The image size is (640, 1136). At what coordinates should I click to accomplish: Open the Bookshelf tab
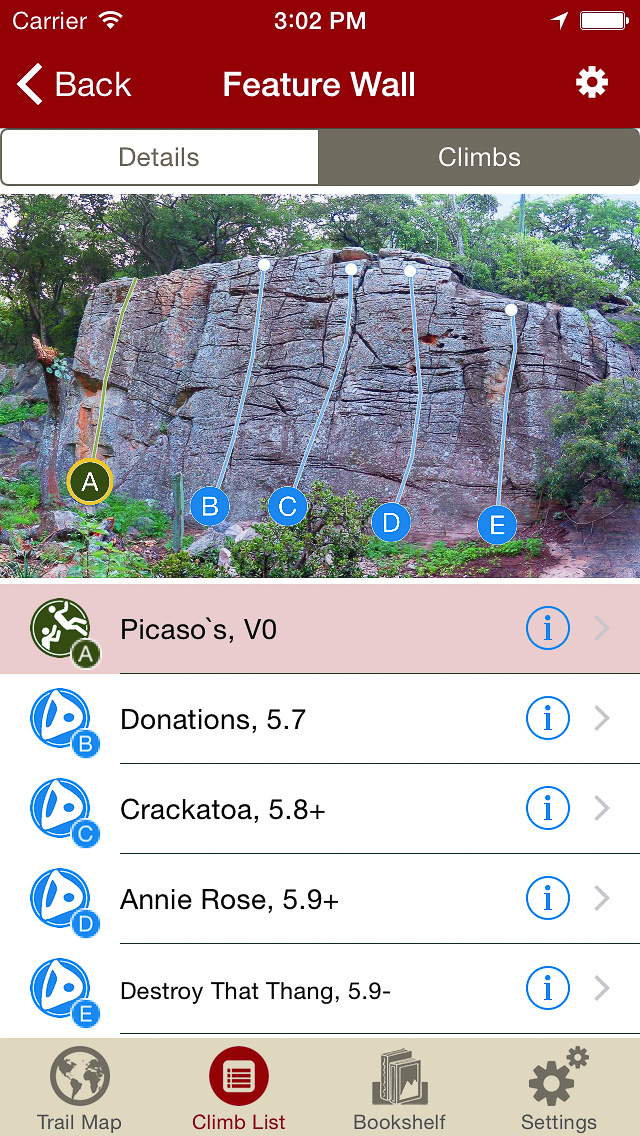point(399,1088)
